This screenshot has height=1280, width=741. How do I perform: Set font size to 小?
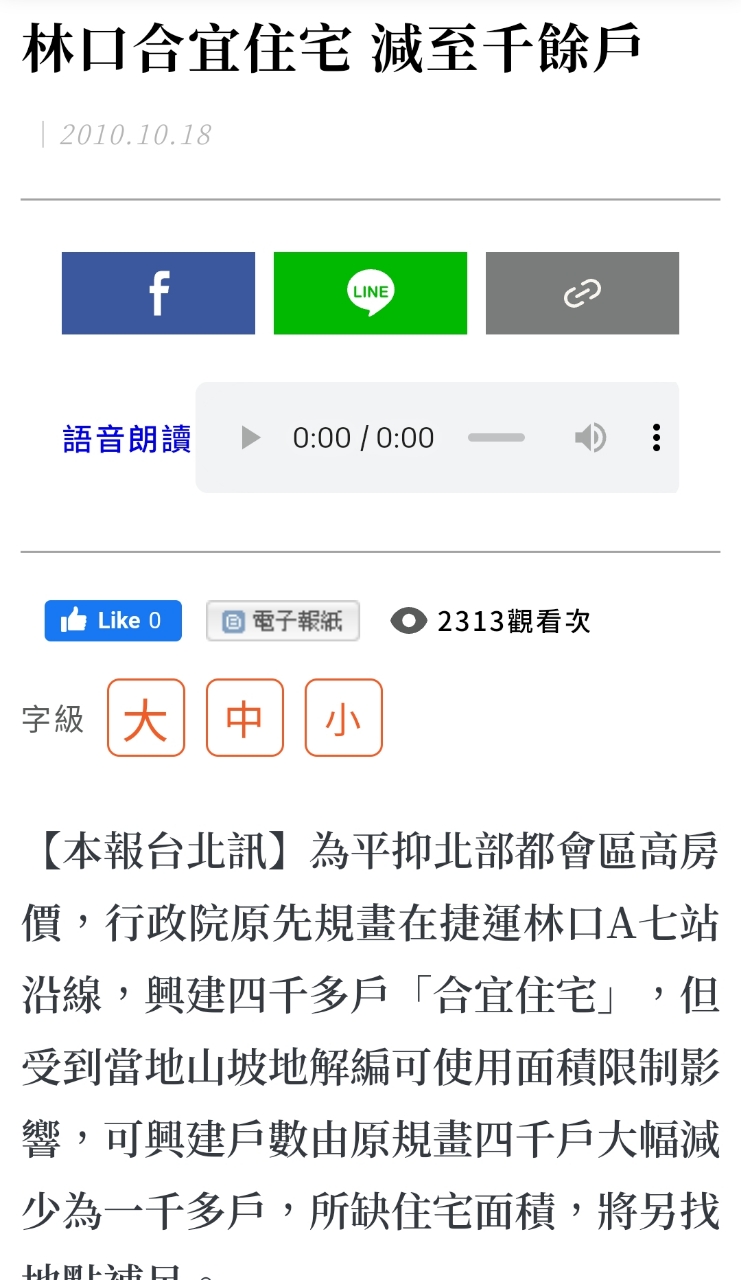[x=343, y=718]
